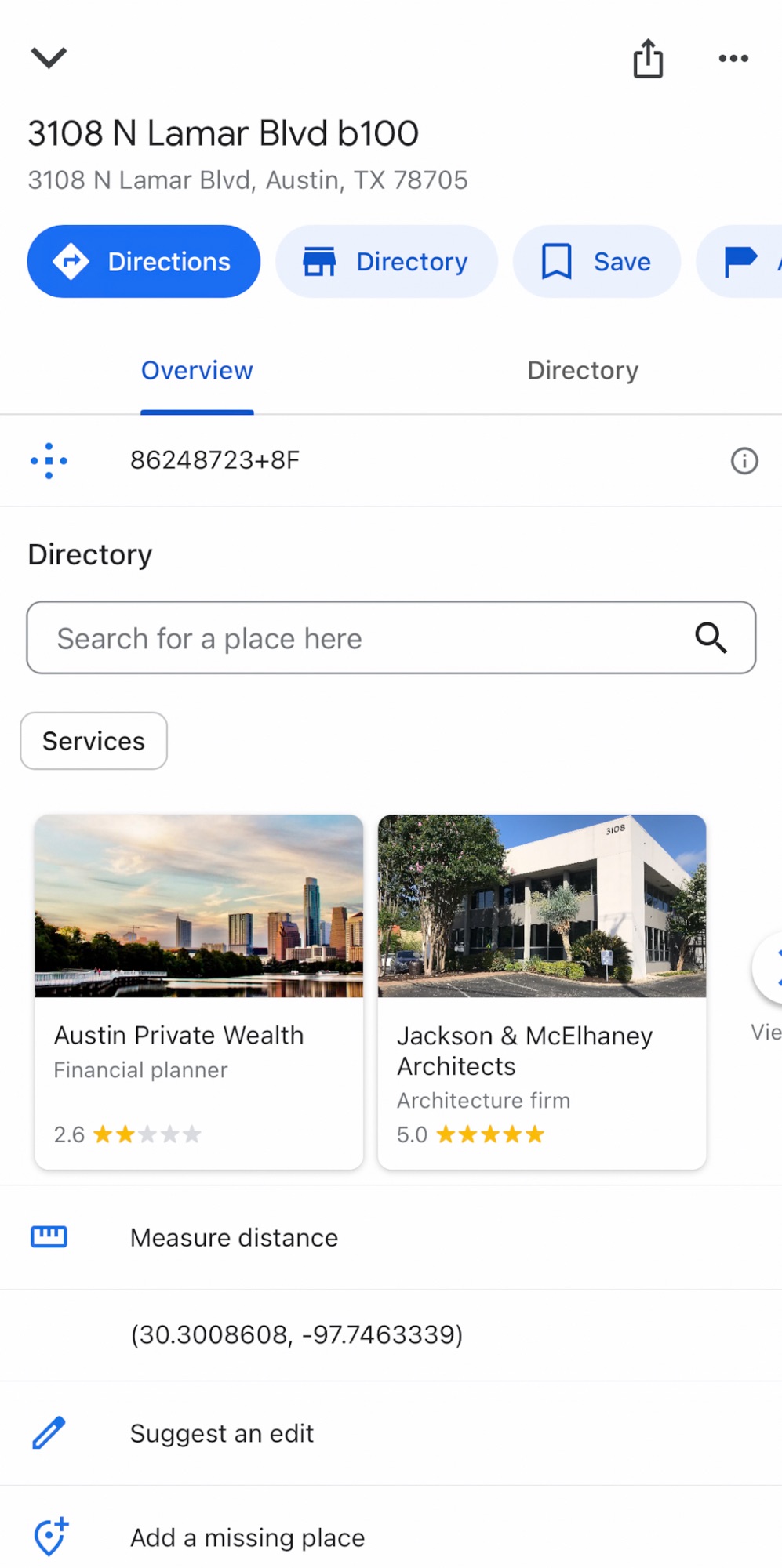Add a missing place

pos(247,1537)
